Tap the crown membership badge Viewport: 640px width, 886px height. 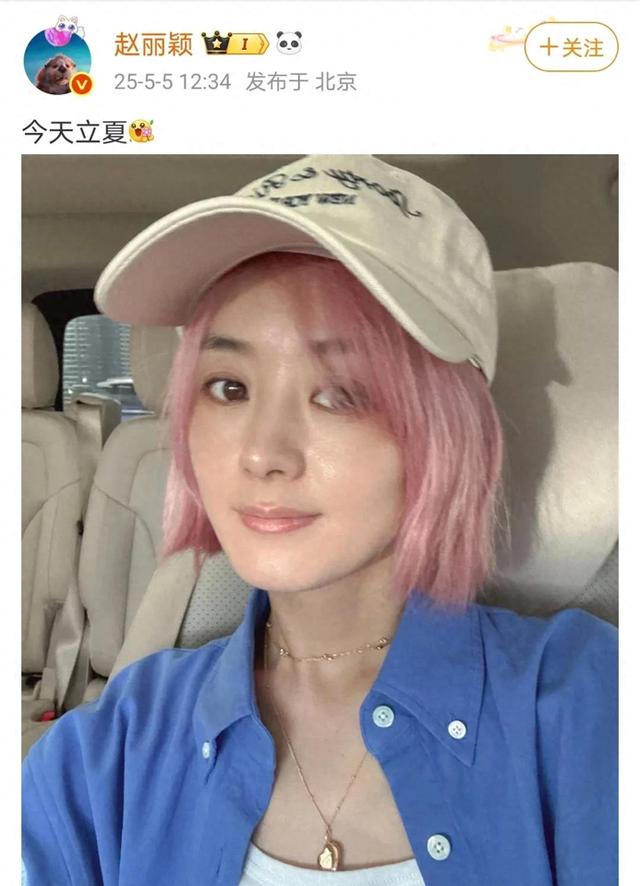pos(235,43)
